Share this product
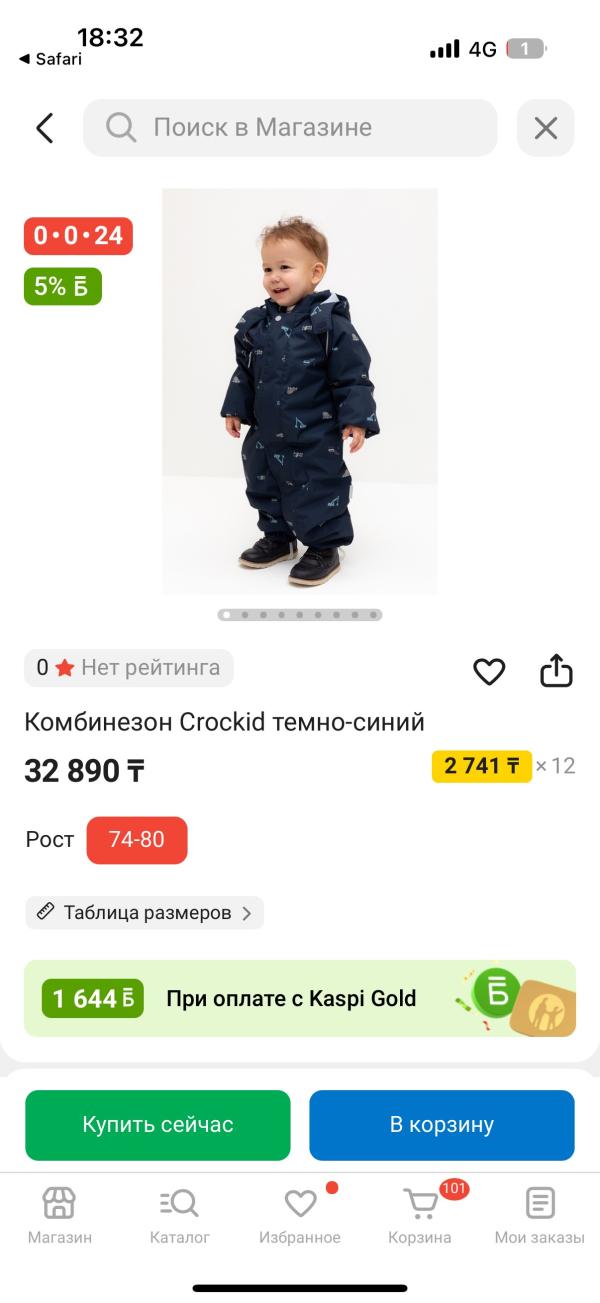 [x=556, y=671]
